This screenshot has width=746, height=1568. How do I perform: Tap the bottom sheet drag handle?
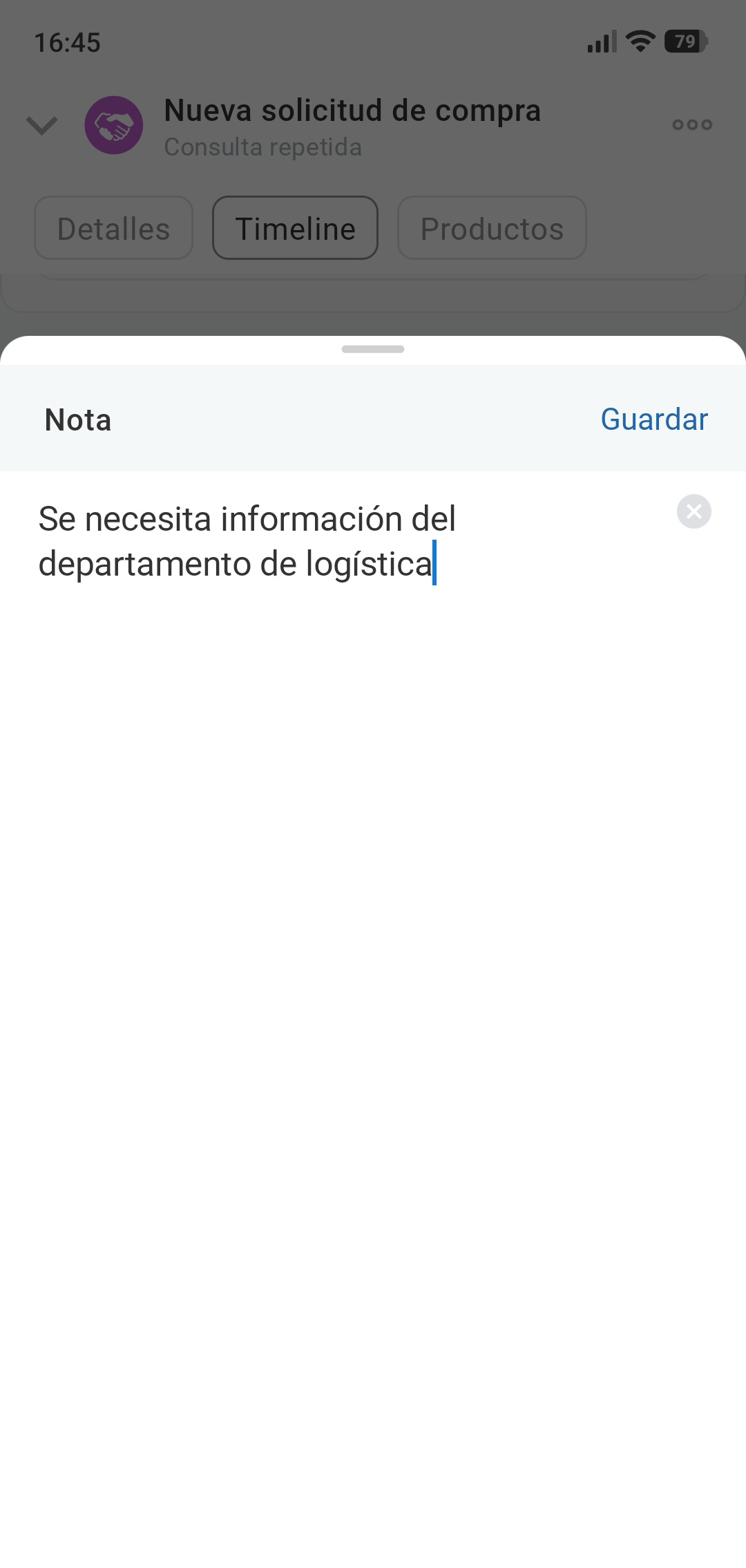click(x=373, y=349)
